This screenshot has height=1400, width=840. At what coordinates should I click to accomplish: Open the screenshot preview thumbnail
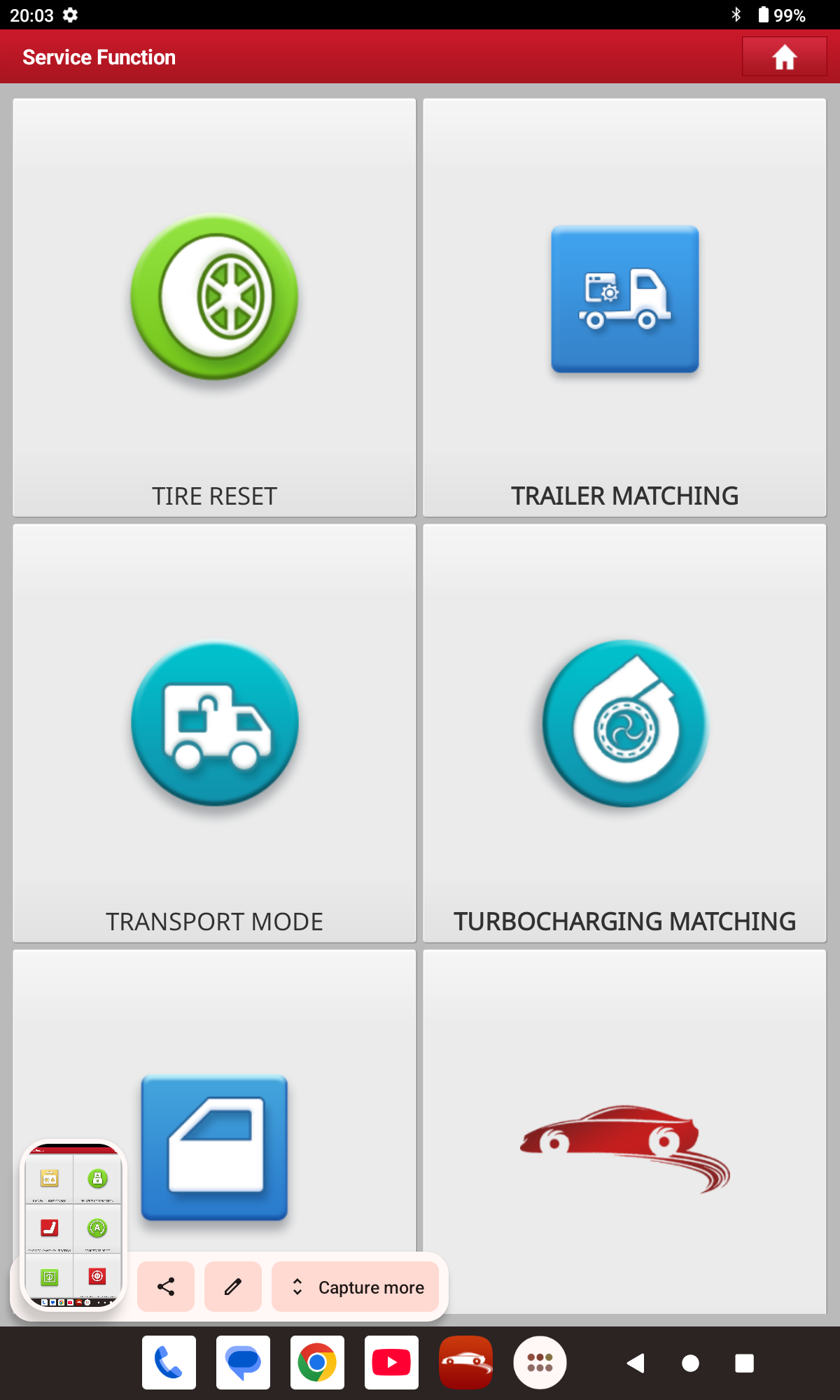[x=73, y=1225]
